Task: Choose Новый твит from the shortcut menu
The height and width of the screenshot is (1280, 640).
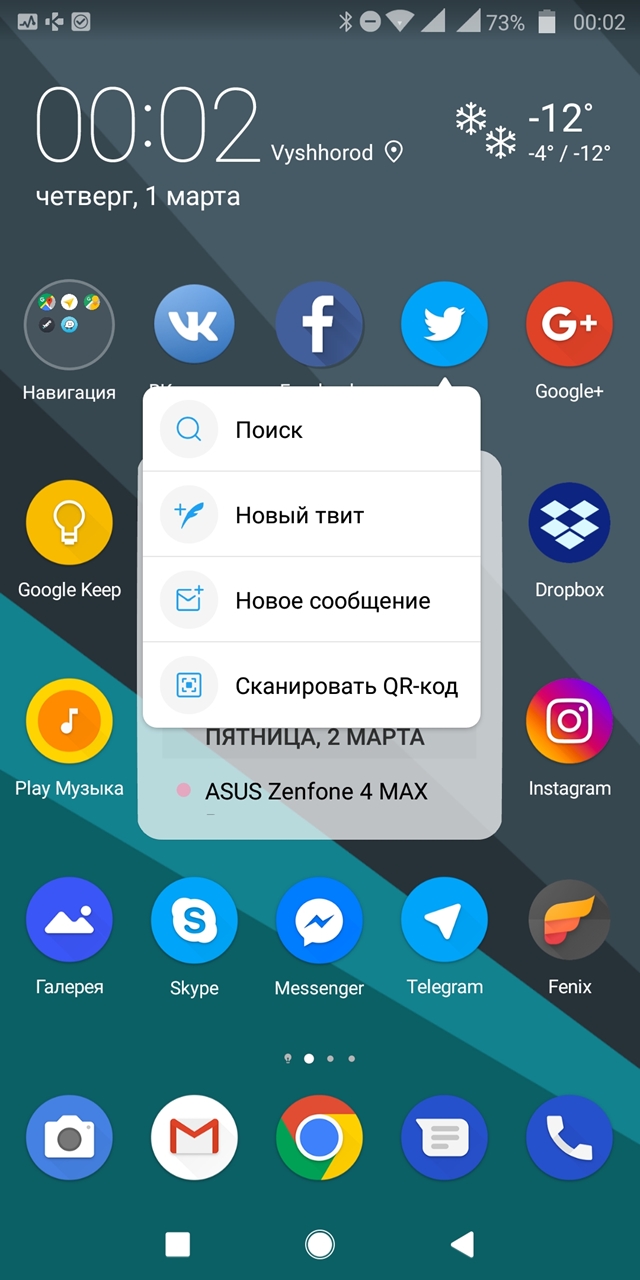Action: pos(311,515)
